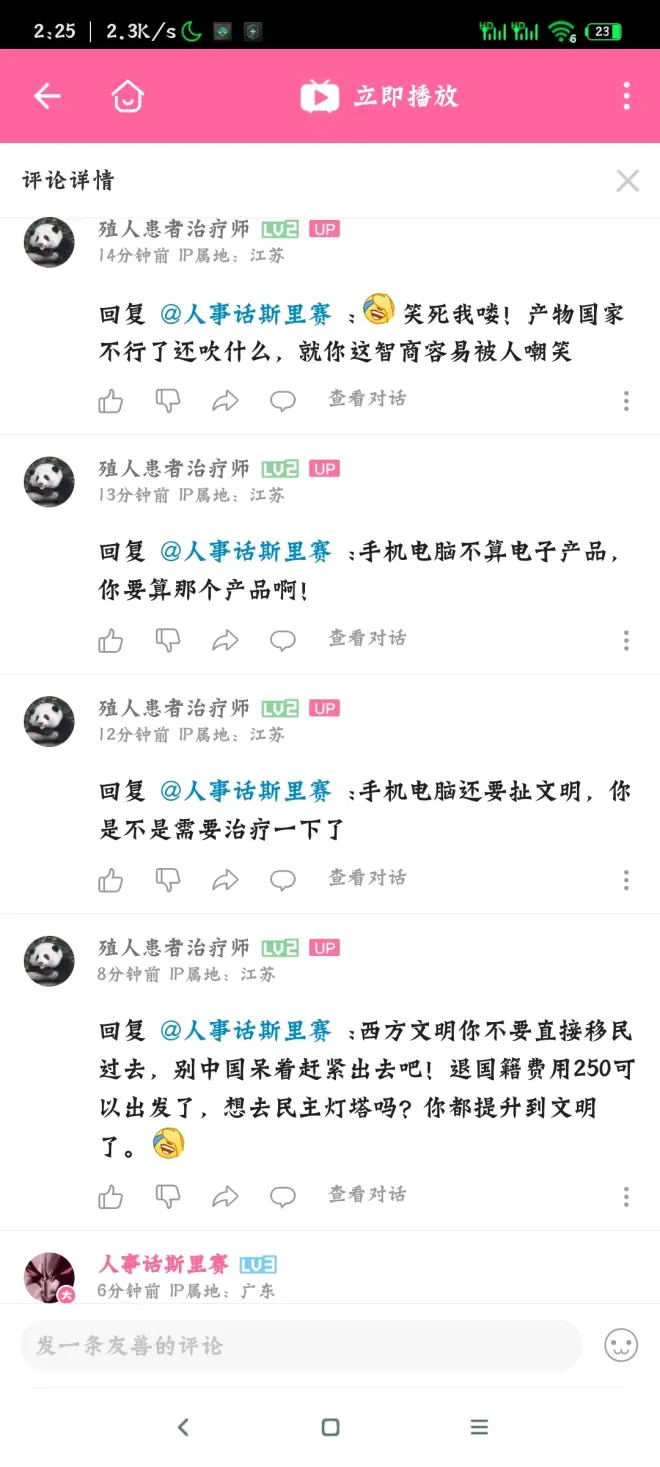The image size is (660, 1467).
Task: Open the emoji picker beside the comment box
Action: [621, 1345]
